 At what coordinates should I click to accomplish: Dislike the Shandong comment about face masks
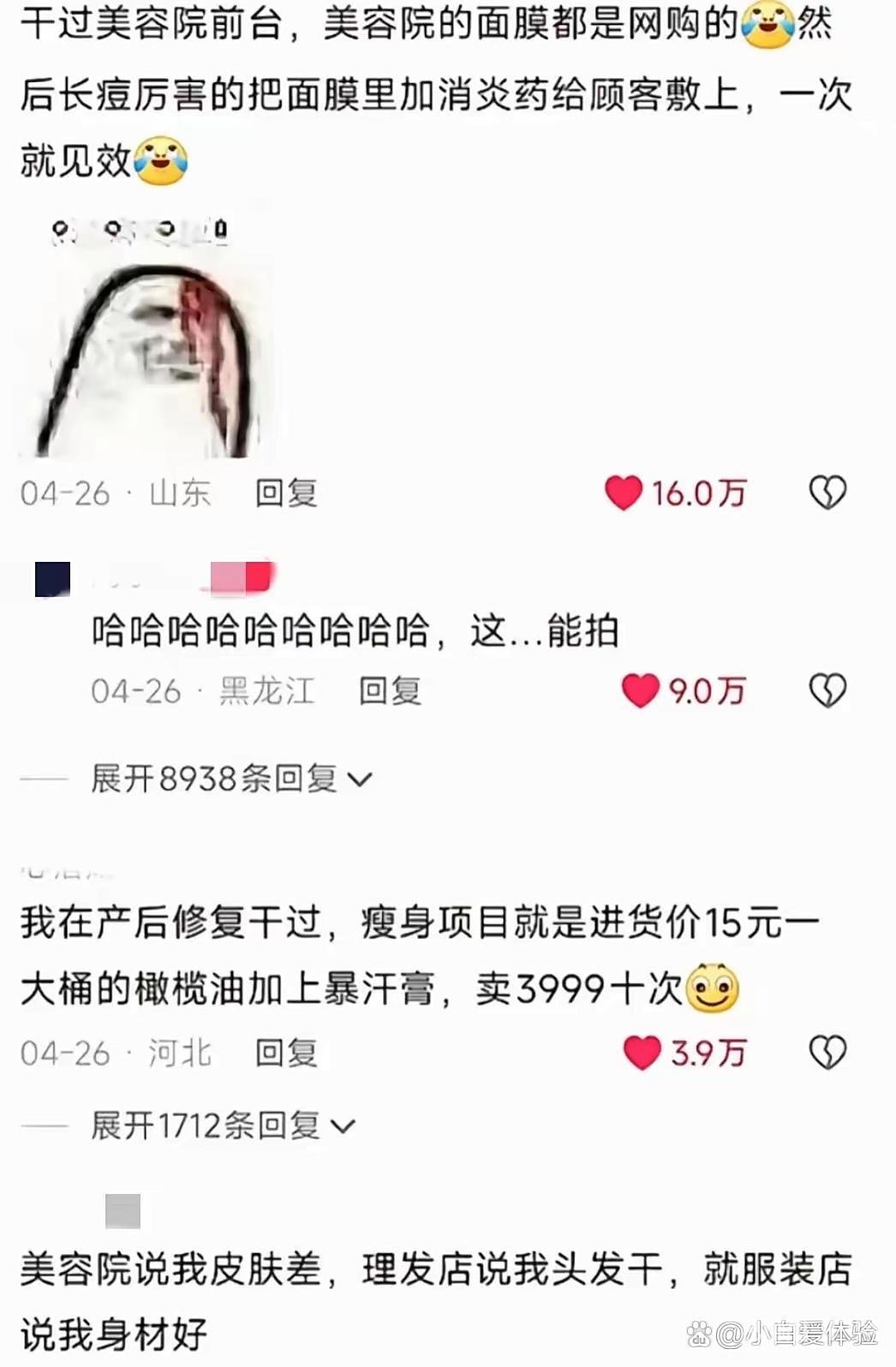pos(827,492)
